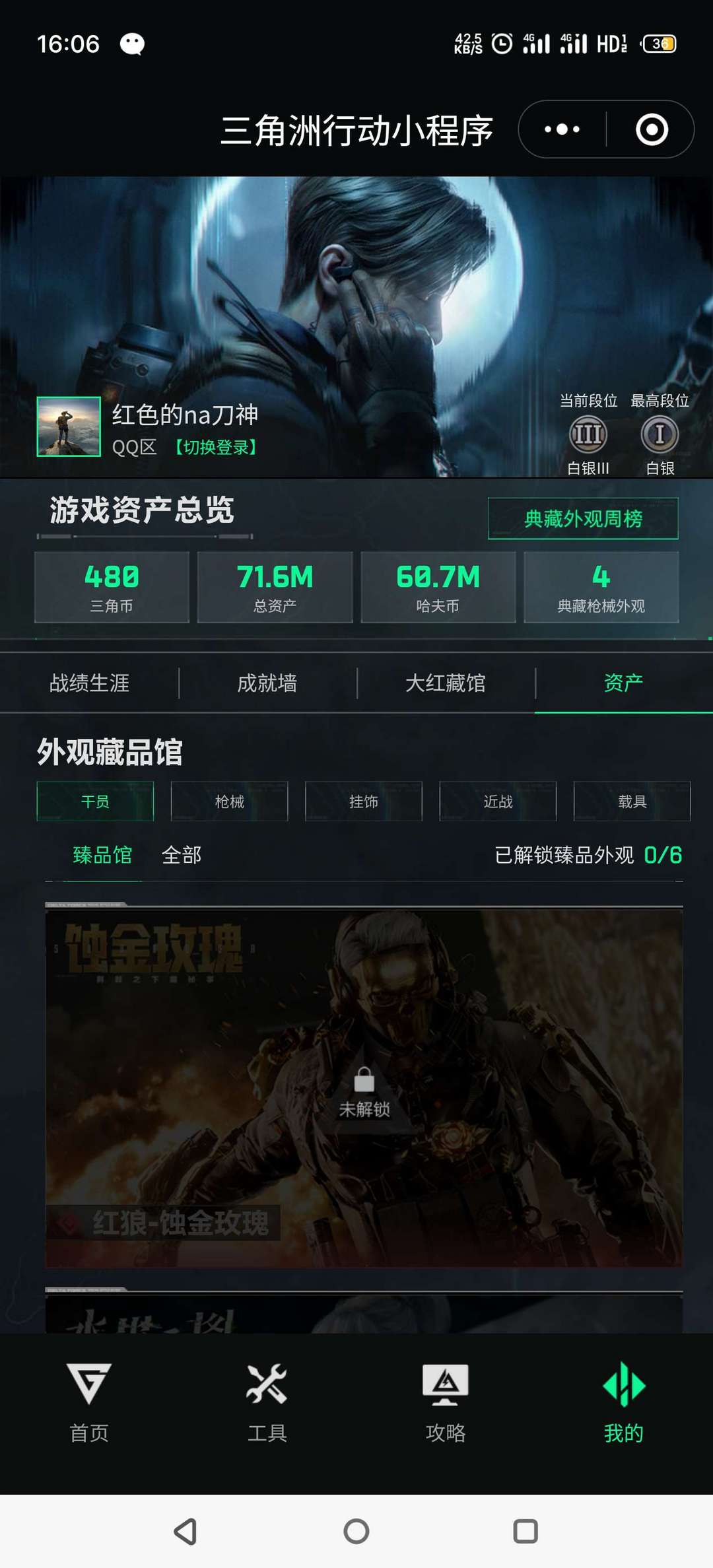Screen dimensions: 713x1568
Task: Close the mini program with the circle button
Action: [x=652, y=129]
